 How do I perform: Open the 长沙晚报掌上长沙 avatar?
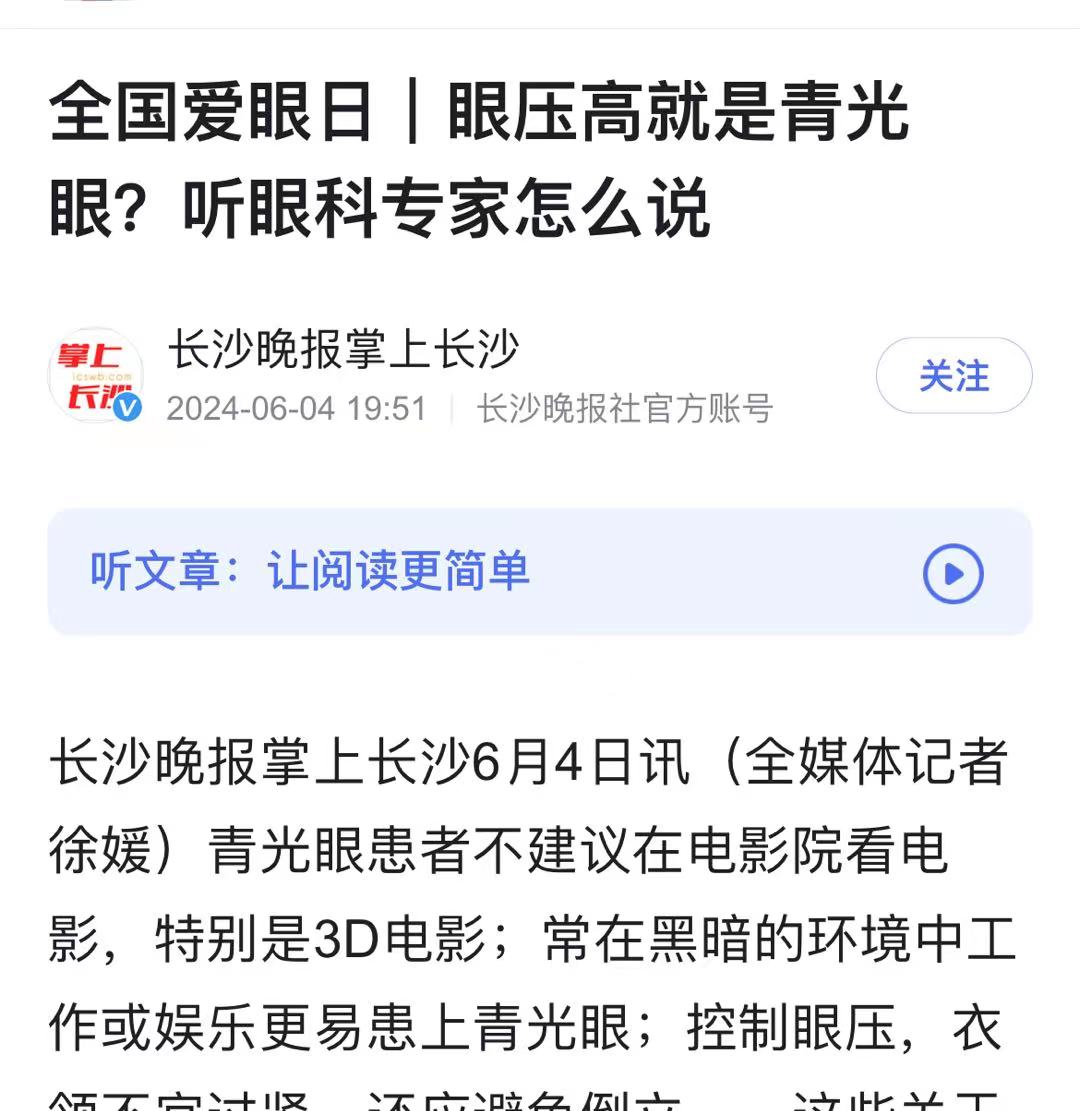pyautogui.click(x=96, y=376)
